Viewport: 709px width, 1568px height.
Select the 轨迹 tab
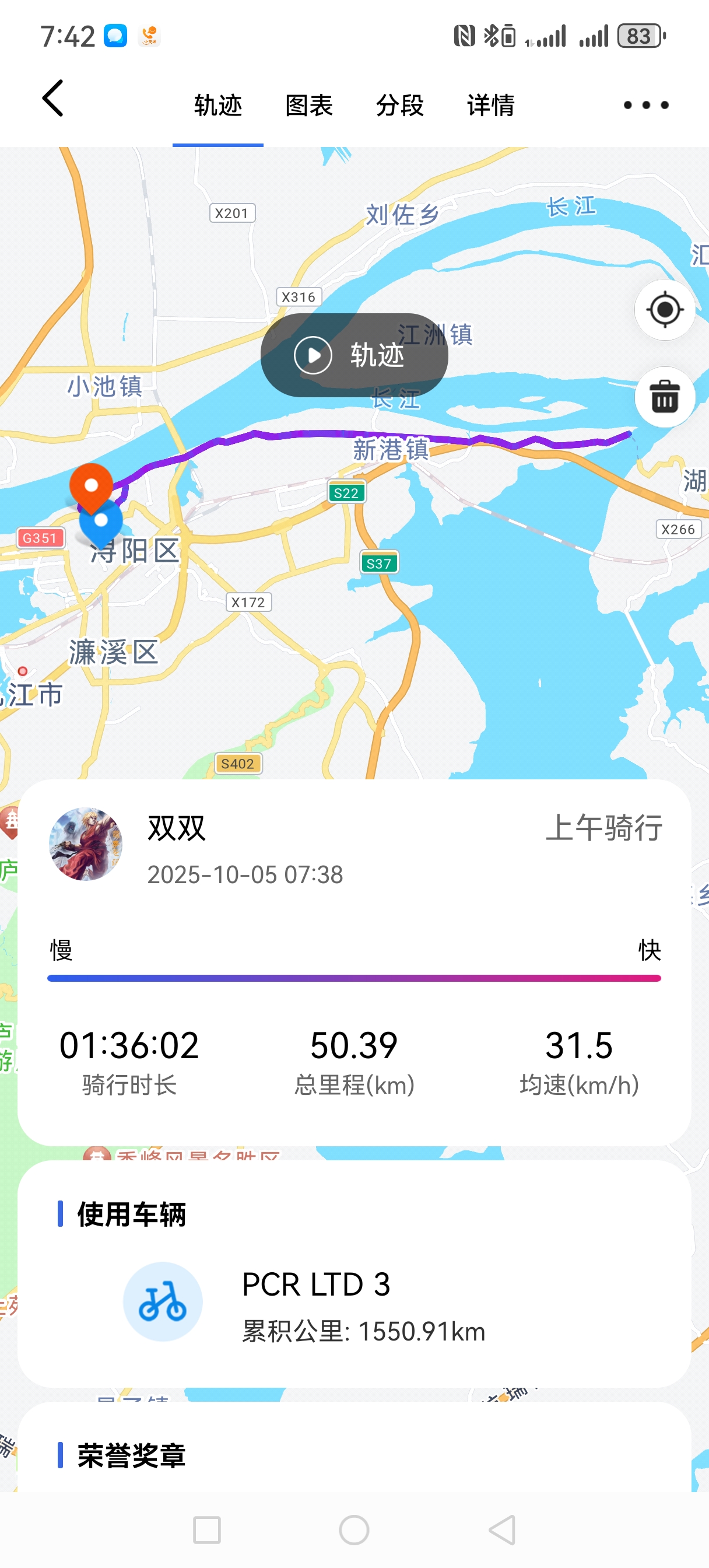pos(218,106)
